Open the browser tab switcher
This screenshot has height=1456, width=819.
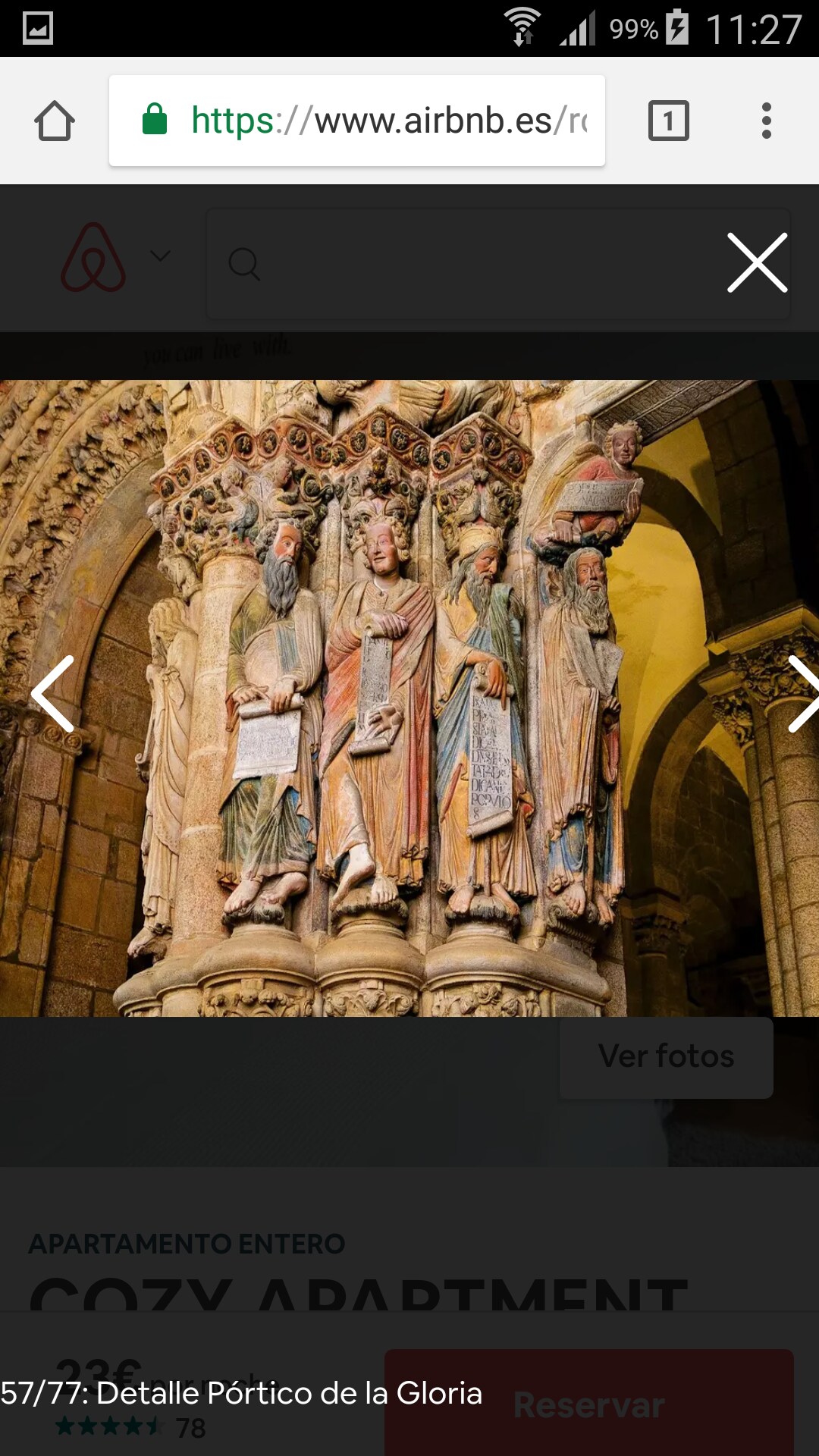669,121
